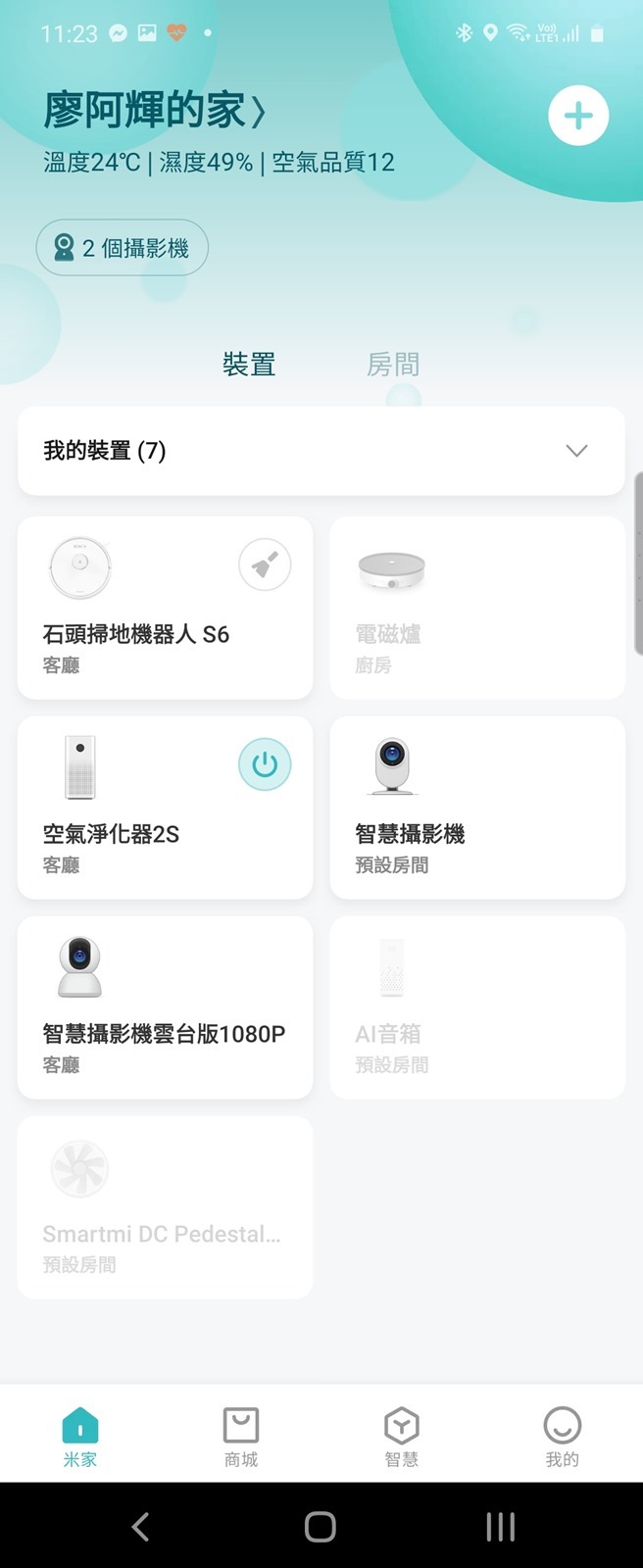Open the 2 個攝影機 chip
Viewport: 643px width, 1568px height.
(x=123, y=248)
